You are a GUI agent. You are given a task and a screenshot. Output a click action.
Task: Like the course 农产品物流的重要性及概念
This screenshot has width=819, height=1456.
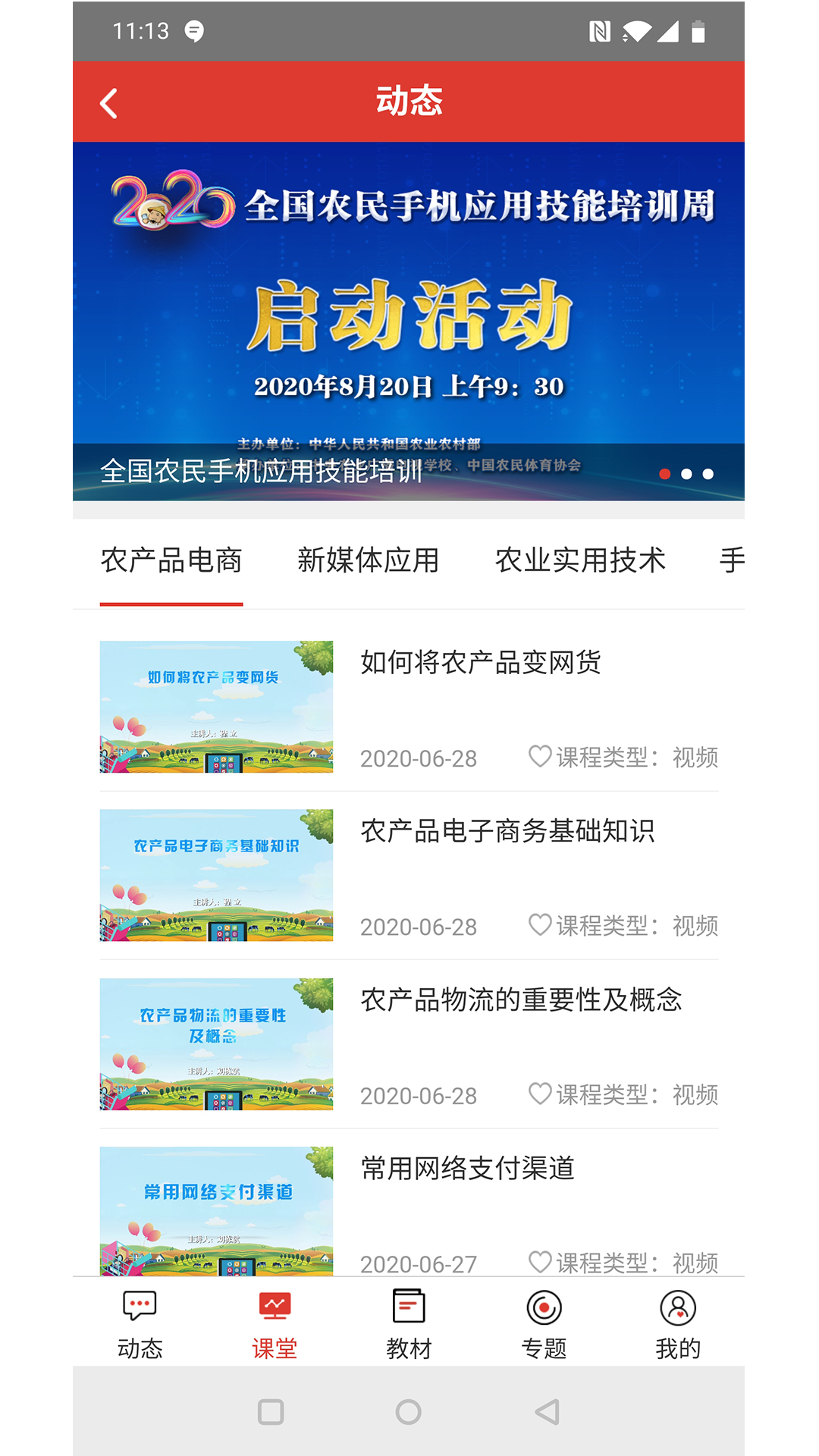[x=539, y=1094]
